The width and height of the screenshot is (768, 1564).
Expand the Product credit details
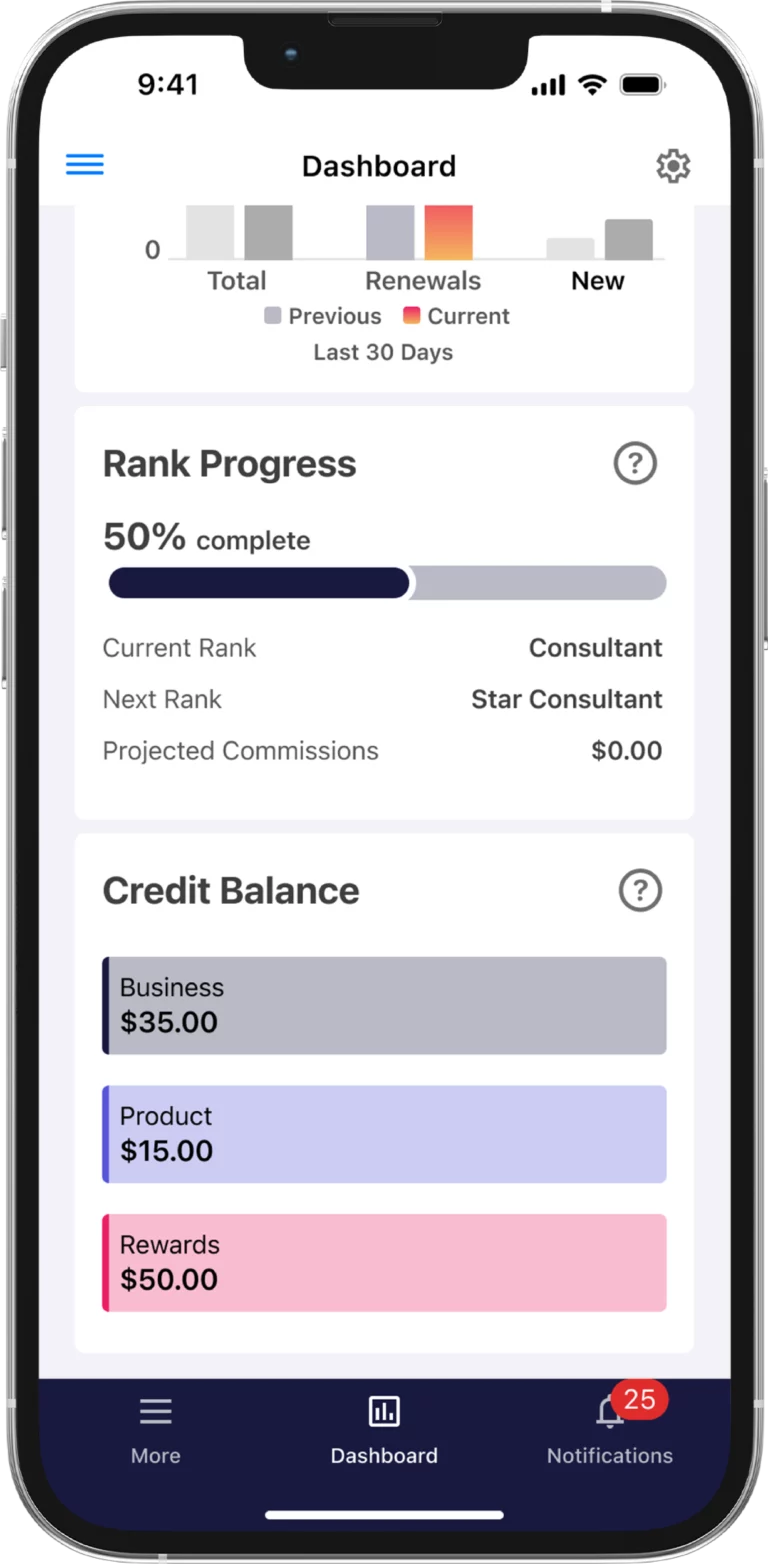tap(384, 1133)
